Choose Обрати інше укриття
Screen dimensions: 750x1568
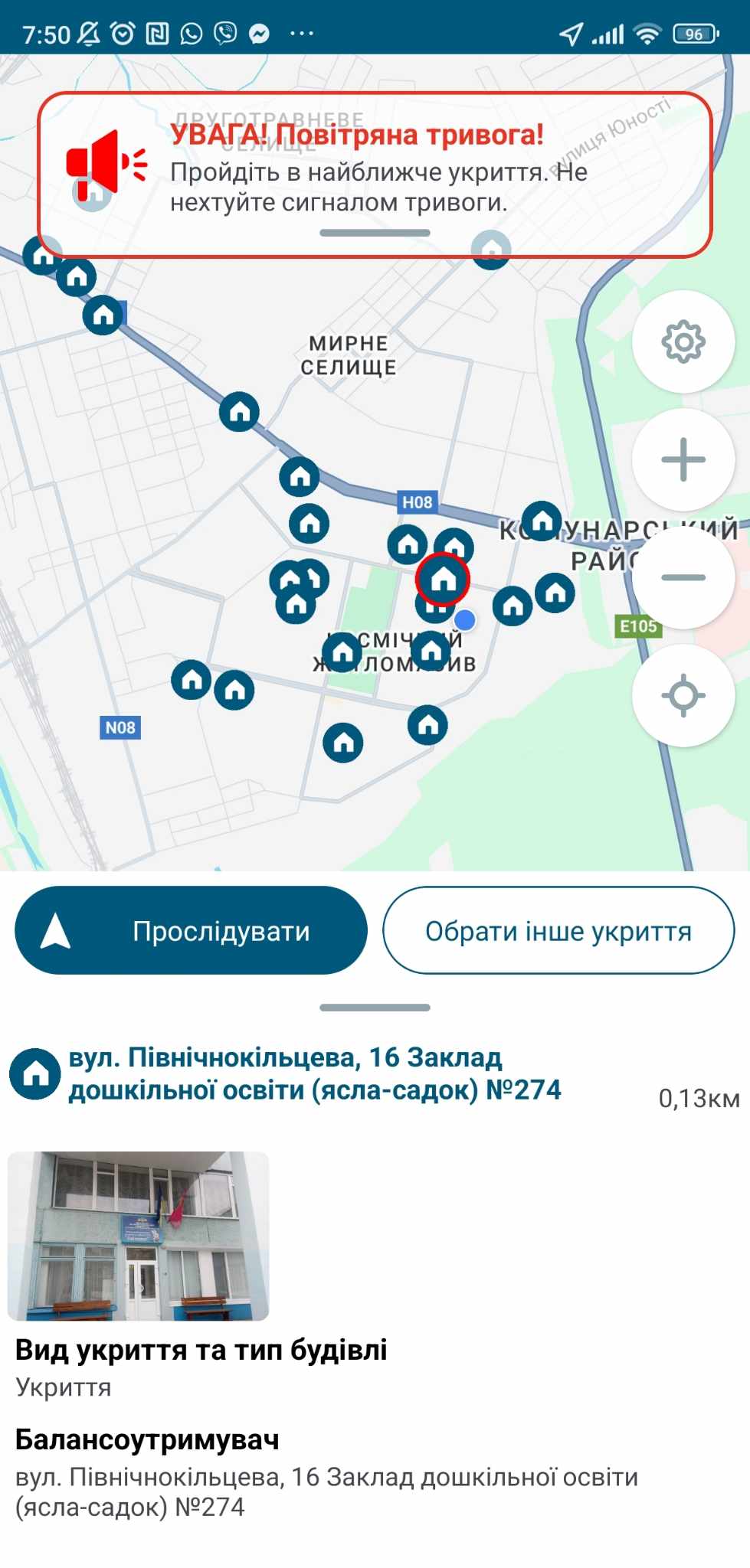tap(558, 930)
